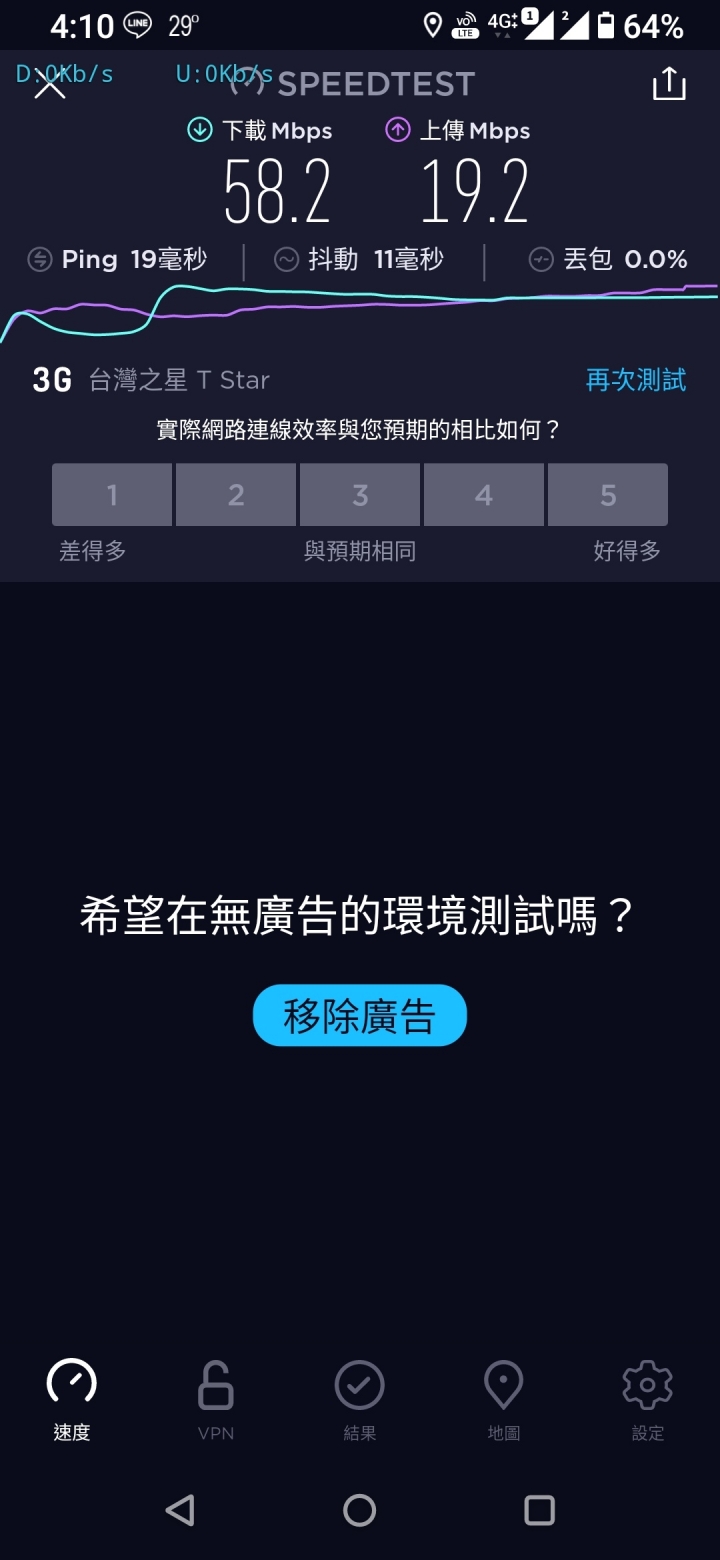Viewport: 720px width, 1560px height.
Task: Rate connection as 2
Action: [236, 495]
